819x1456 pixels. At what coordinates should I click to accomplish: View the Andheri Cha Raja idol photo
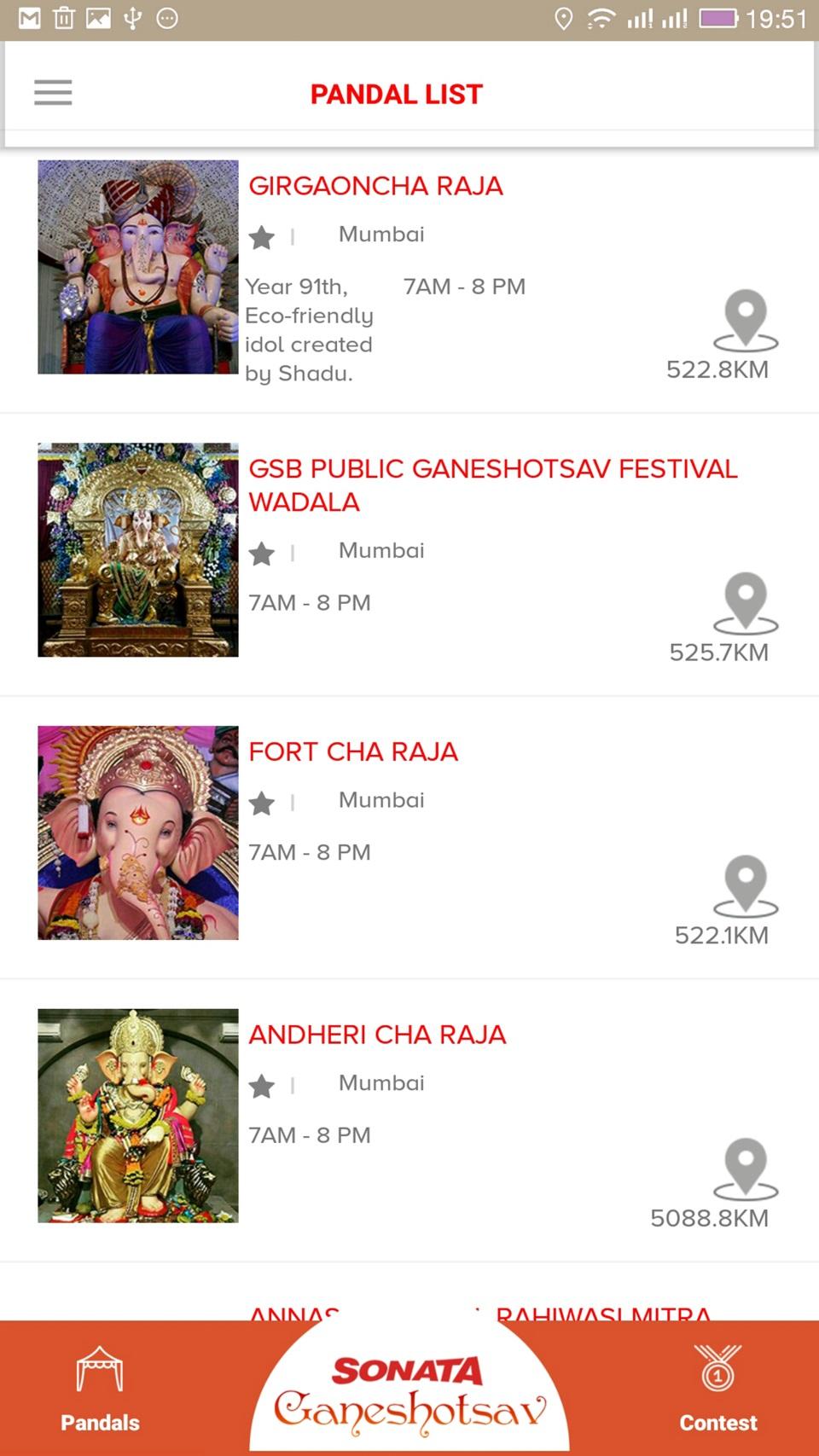click(138, 1116)
